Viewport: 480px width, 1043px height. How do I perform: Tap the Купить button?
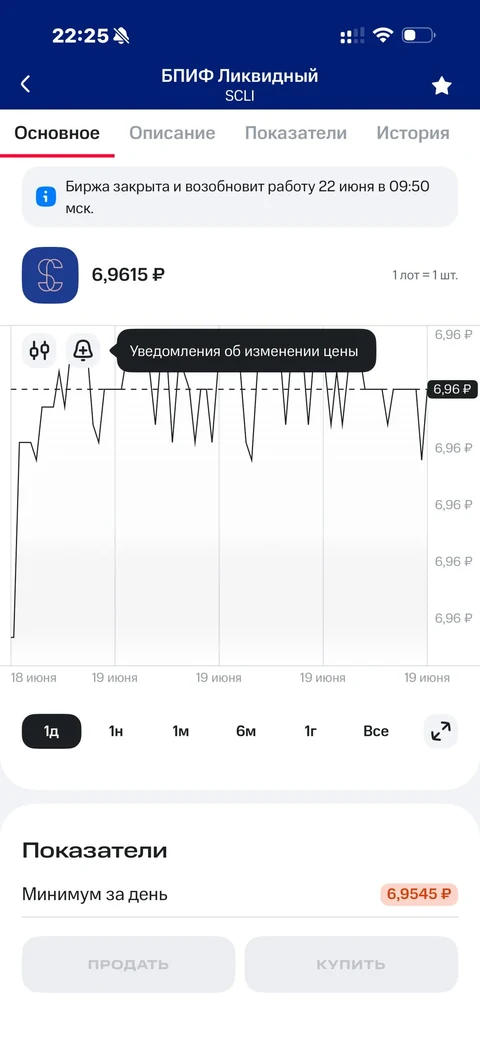click(x=351, y=965)
